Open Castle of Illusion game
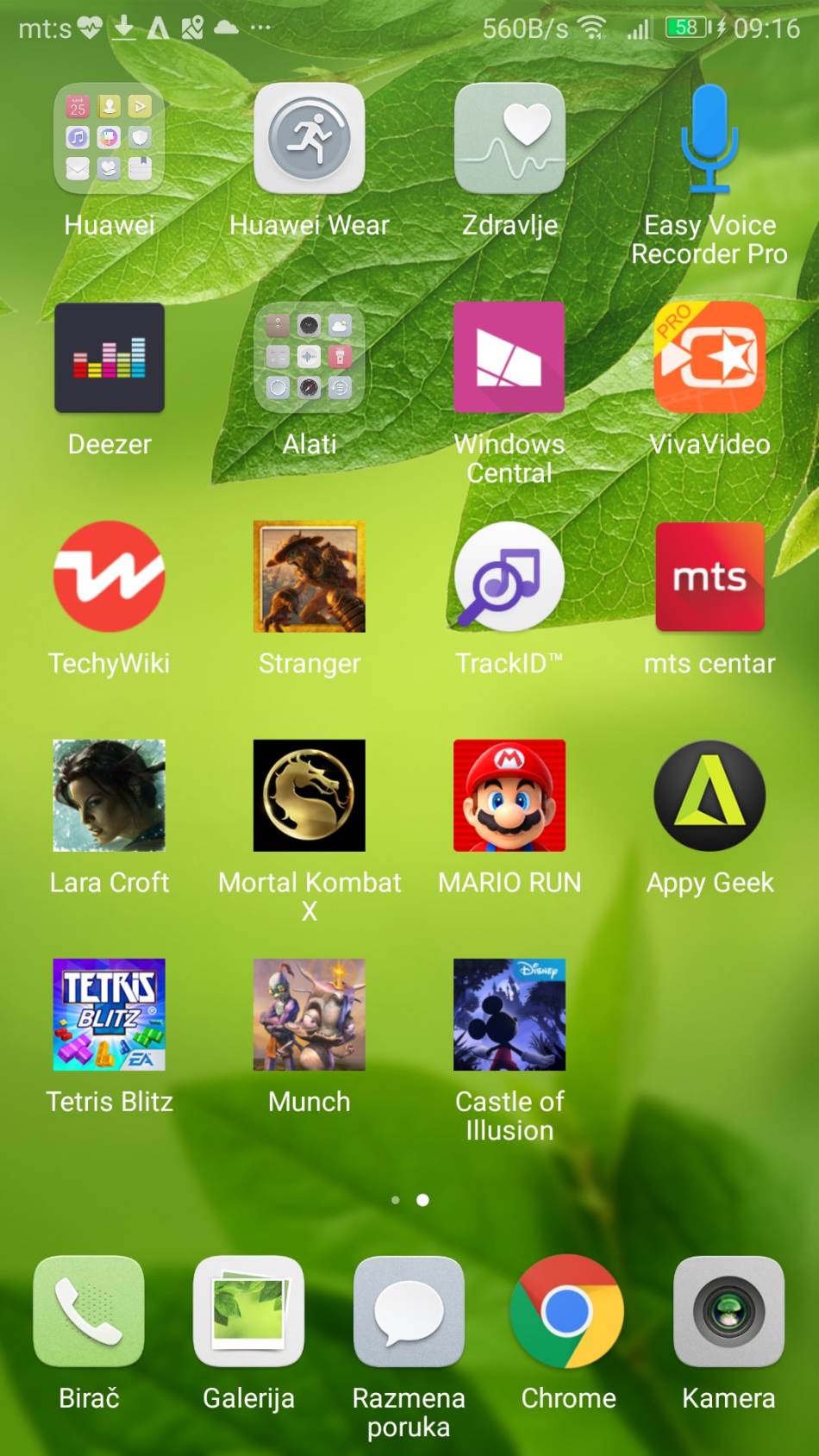 tap(510, 1014)
